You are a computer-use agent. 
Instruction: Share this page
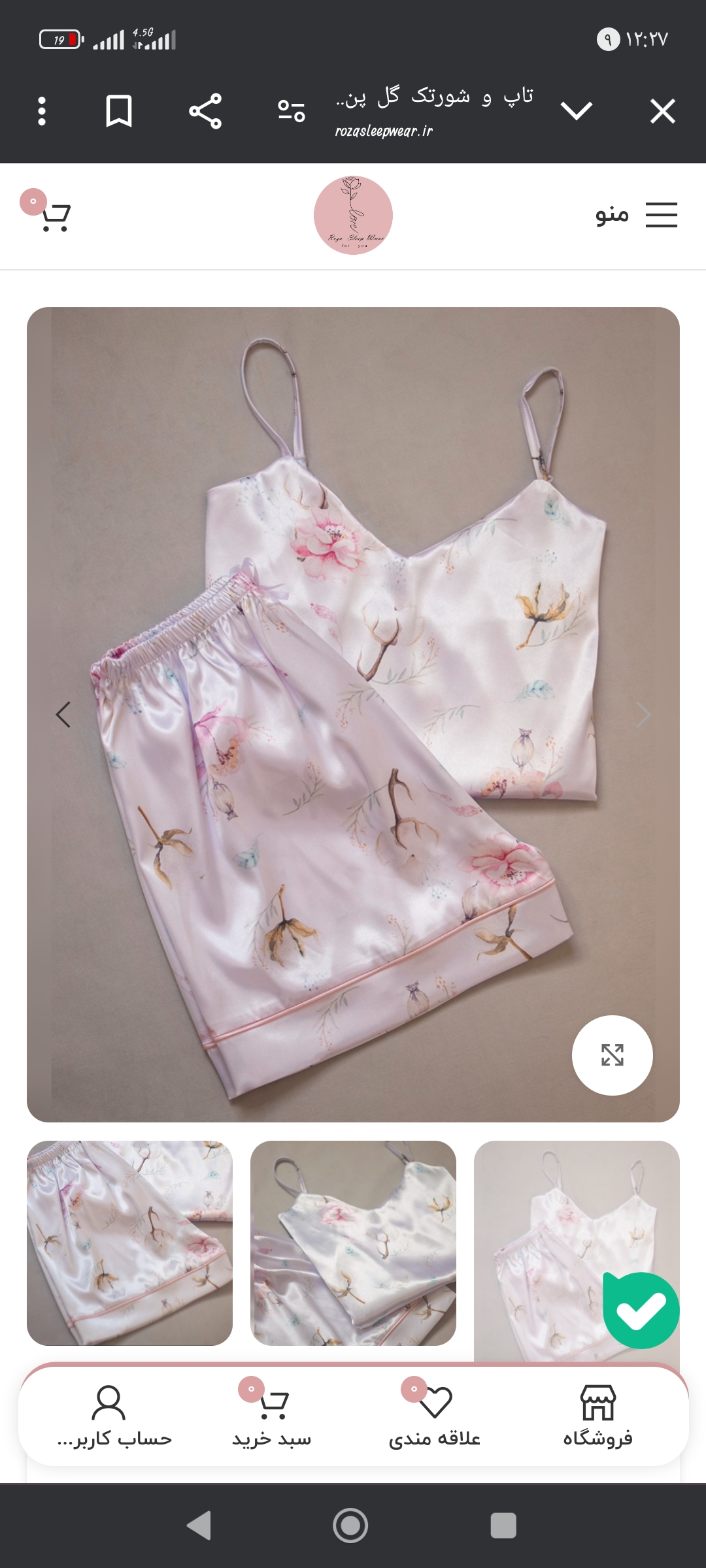tap(205, 111)
